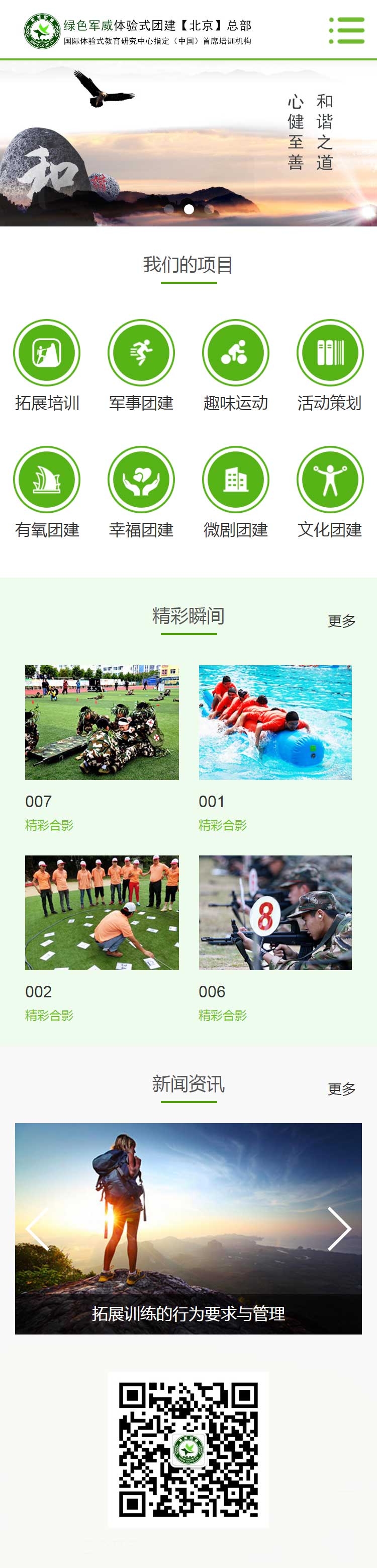Show previous news slide
Viewport: 377px width, 1568px height.
[37, 1228]
